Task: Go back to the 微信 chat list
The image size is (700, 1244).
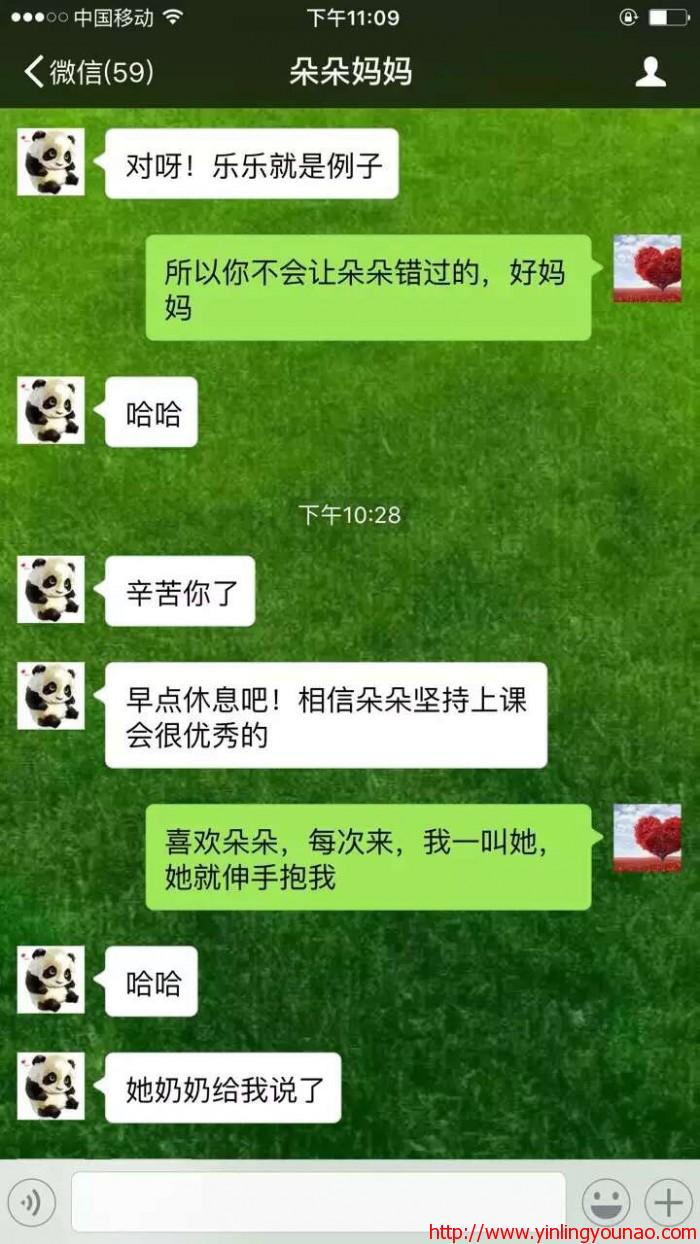Action: (x=88, y=72)
